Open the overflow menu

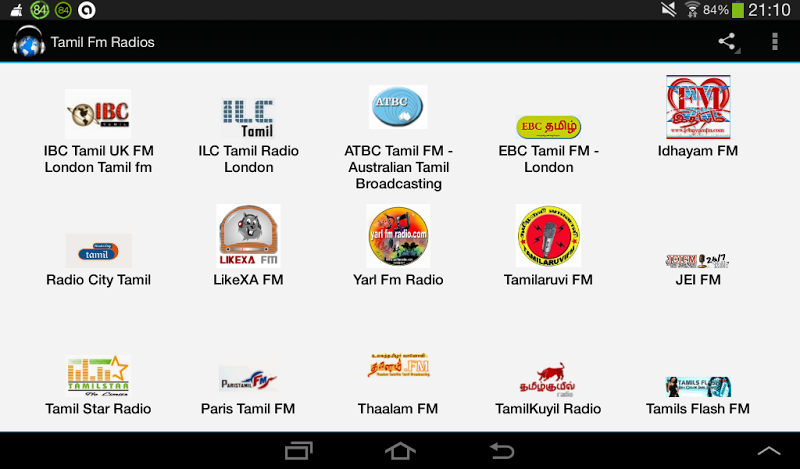774,42
